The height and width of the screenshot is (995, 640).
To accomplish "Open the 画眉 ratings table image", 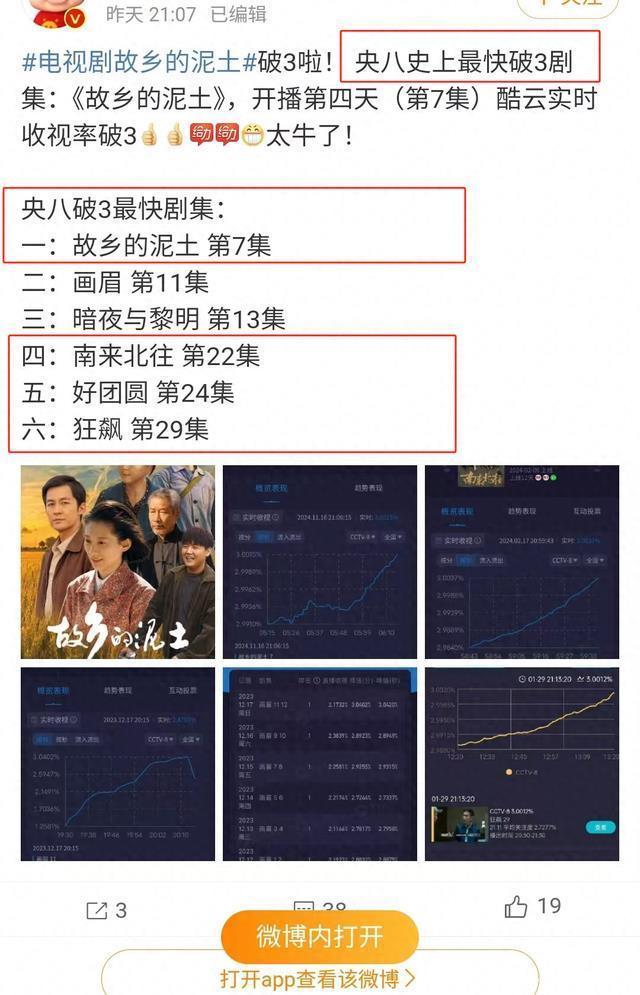I will [x=320, y=764].
